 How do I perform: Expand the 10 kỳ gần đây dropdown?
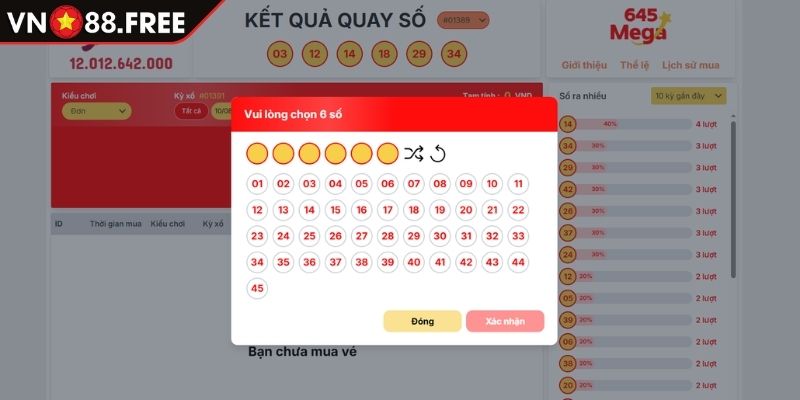point(688,96)
